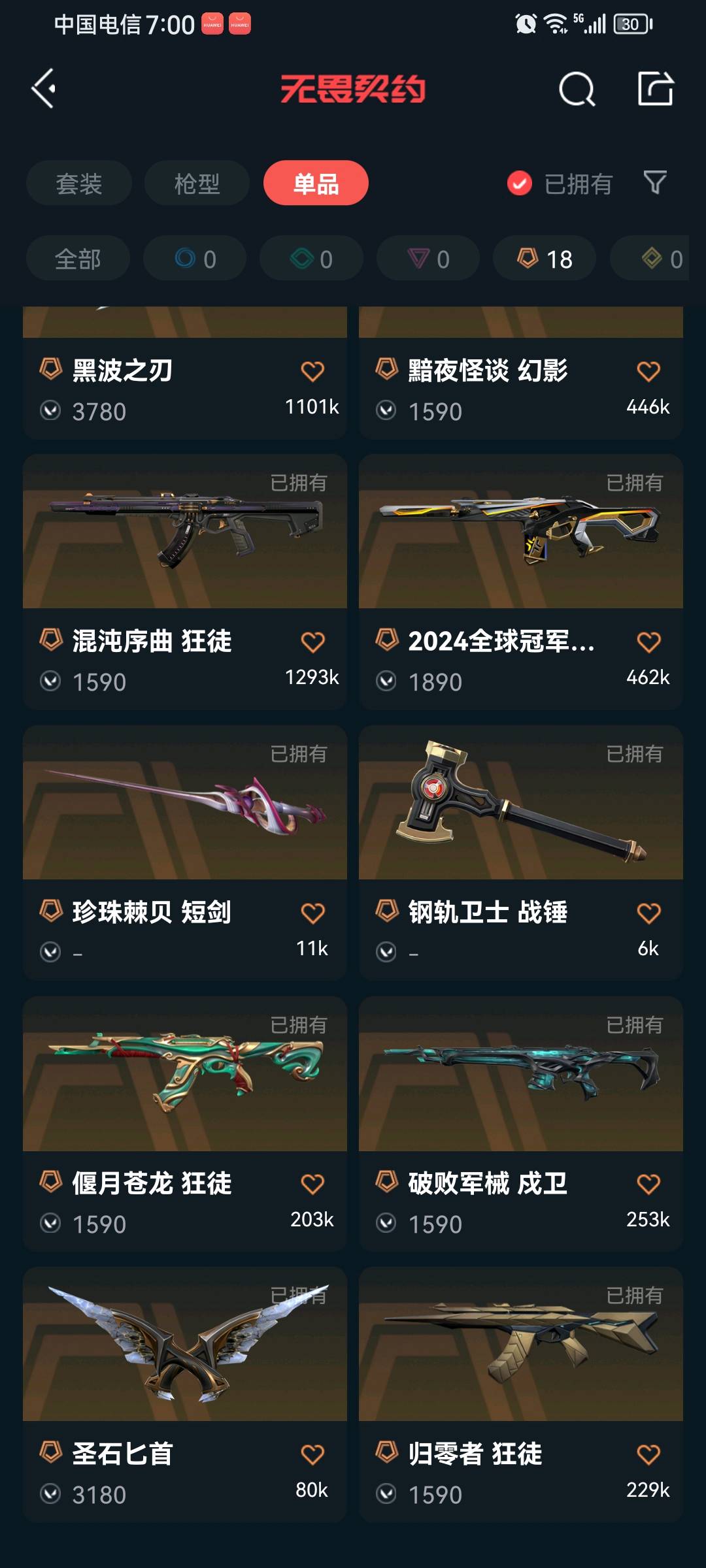Open the search icon

click(x=577, y=89)
